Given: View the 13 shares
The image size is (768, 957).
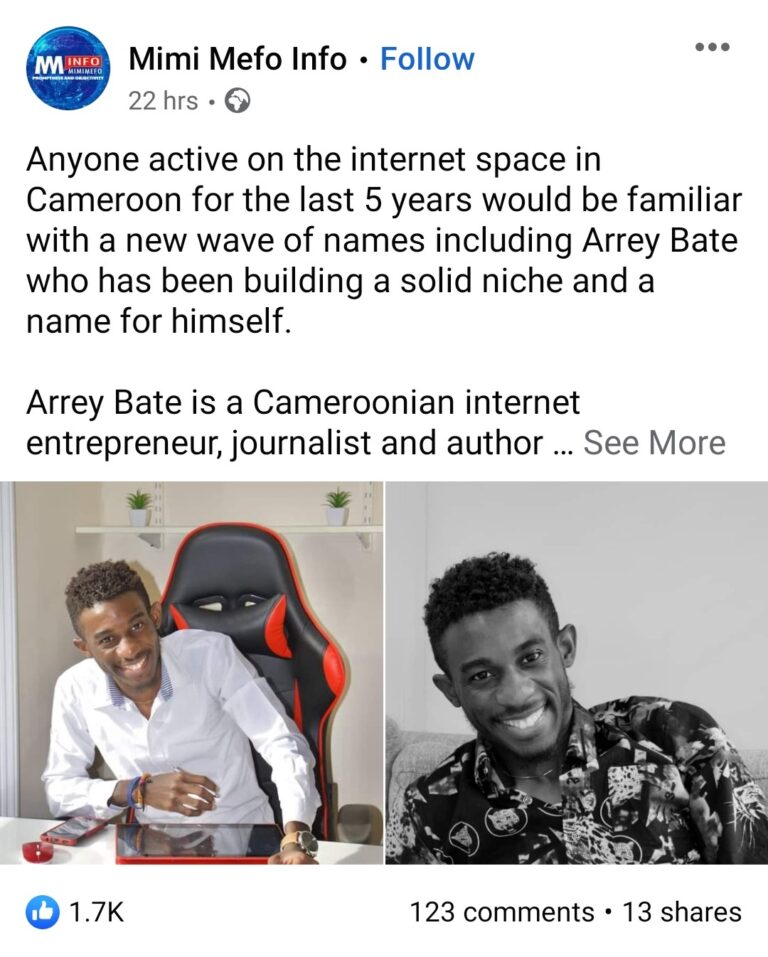Looking at the screenshot, I should 682,912.
